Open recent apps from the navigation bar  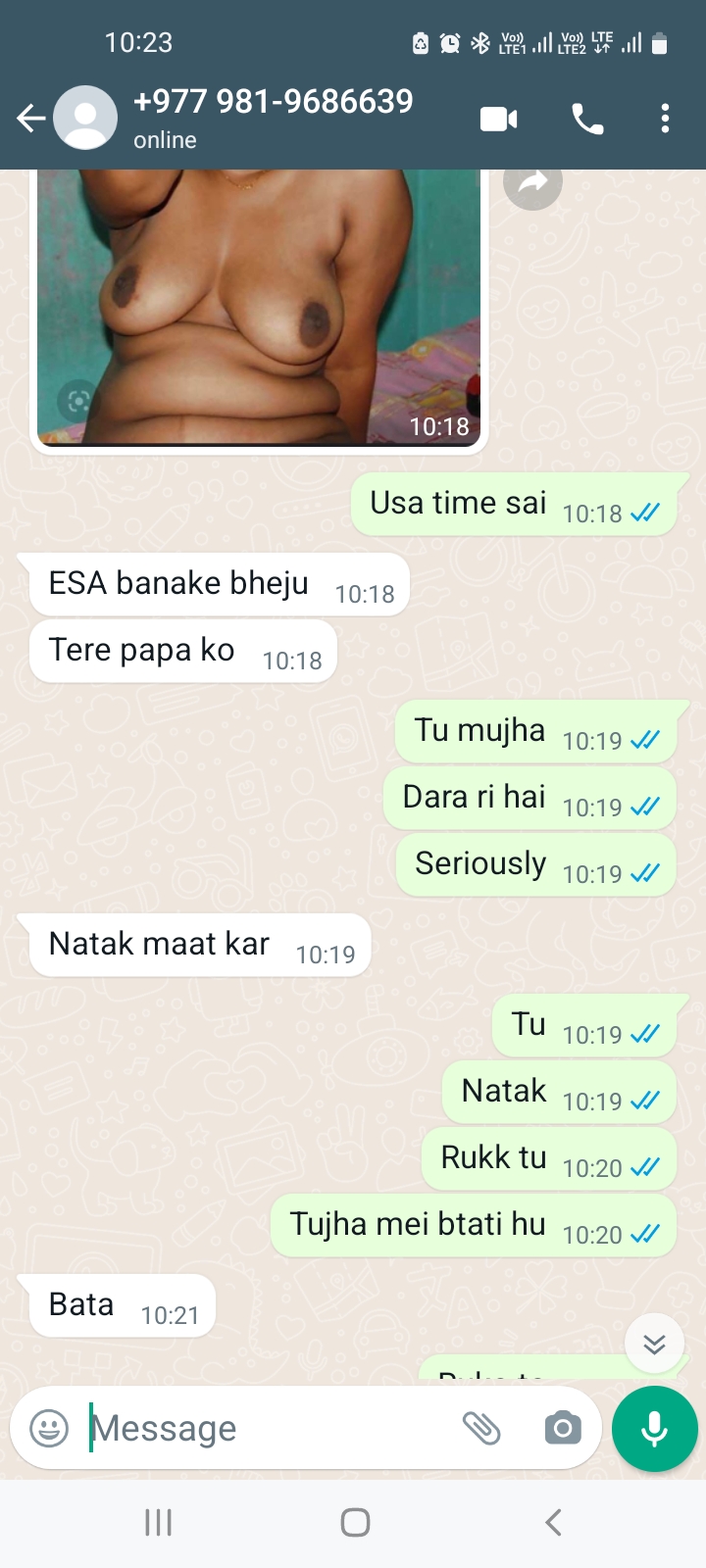(x=158, y=1522)
